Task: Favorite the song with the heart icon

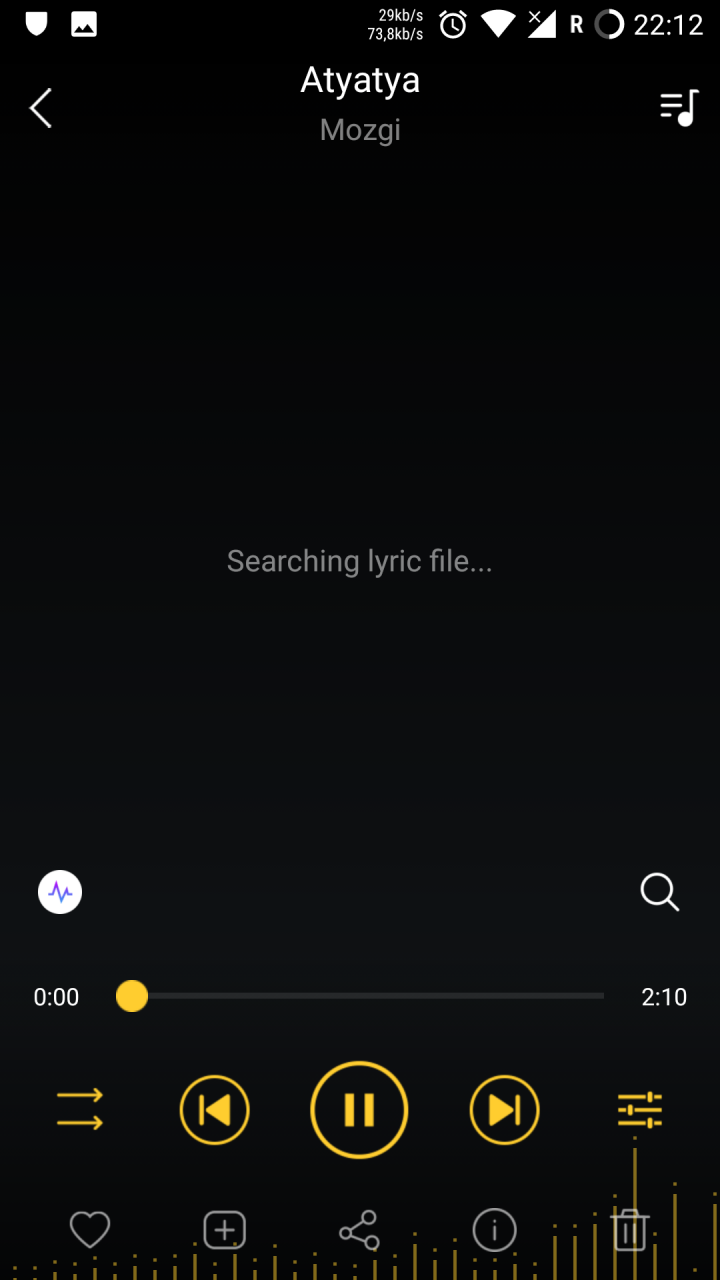Action: tap(89, 1229)
